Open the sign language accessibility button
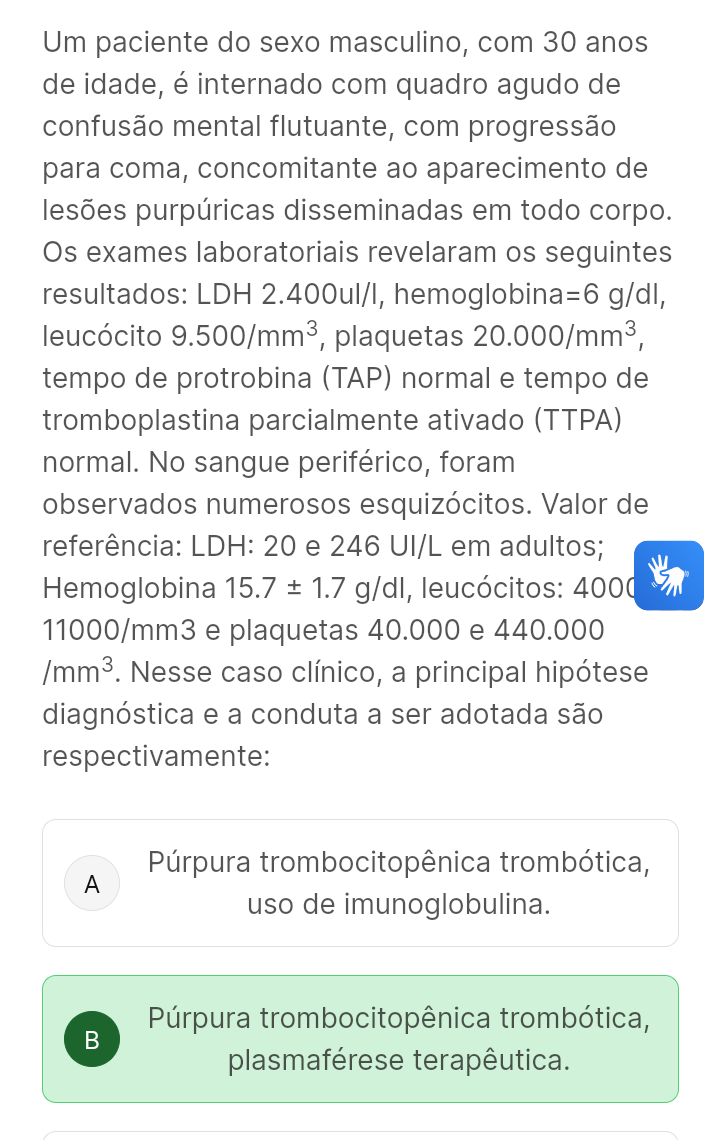 pos(669,575)
